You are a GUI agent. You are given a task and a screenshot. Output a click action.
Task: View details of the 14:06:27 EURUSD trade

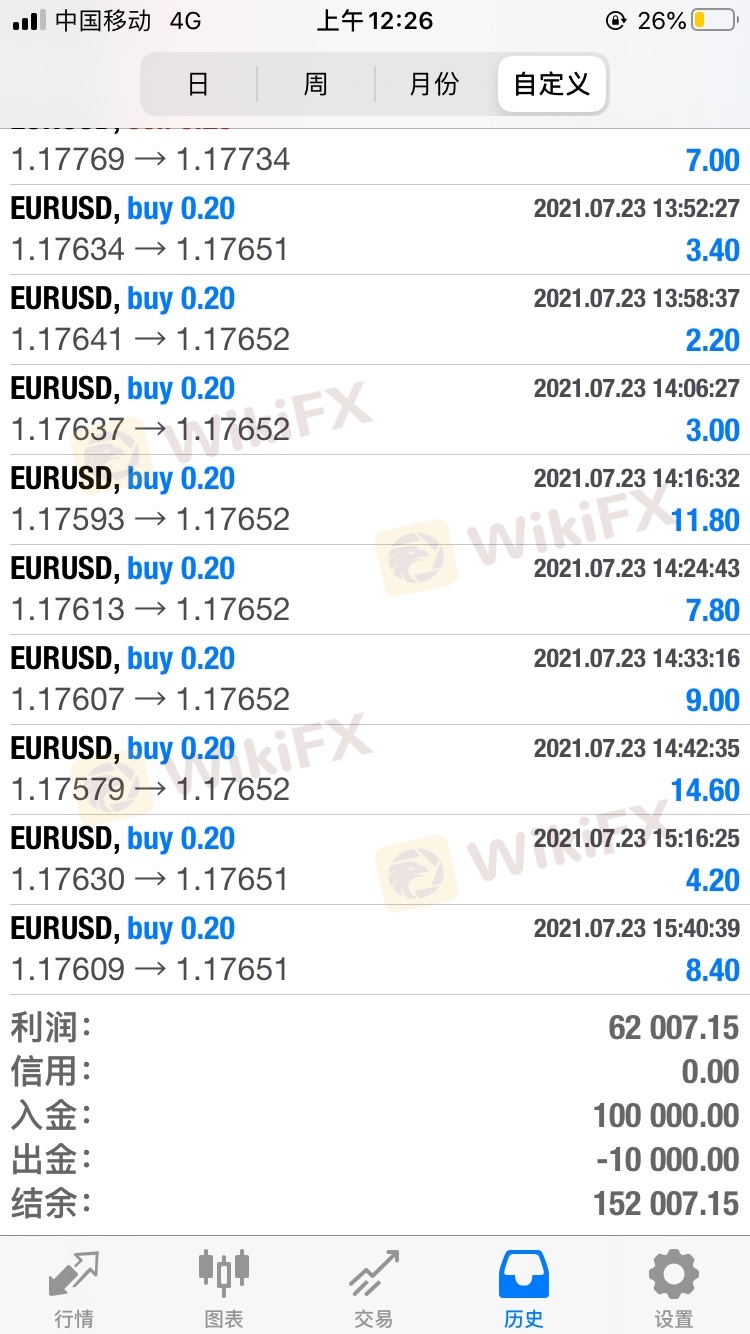pos(375,409)
